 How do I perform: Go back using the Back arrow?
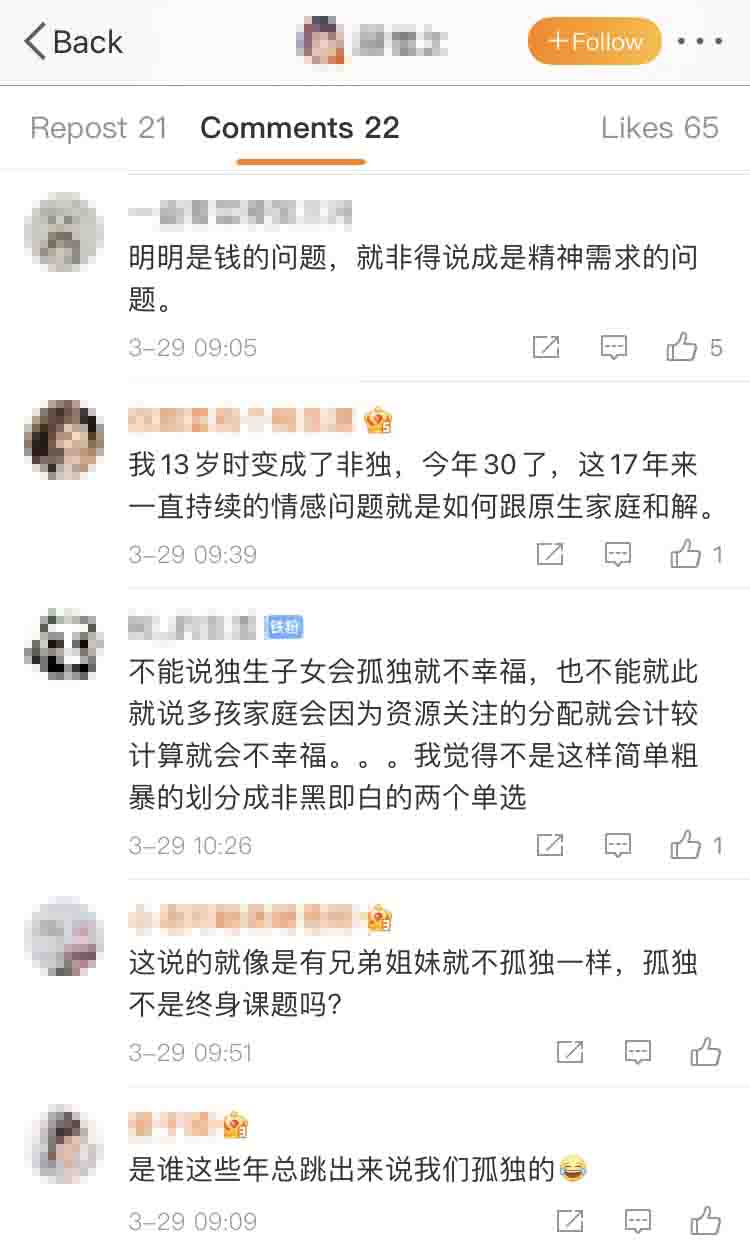pyautogui.click(x=72, y=42)
